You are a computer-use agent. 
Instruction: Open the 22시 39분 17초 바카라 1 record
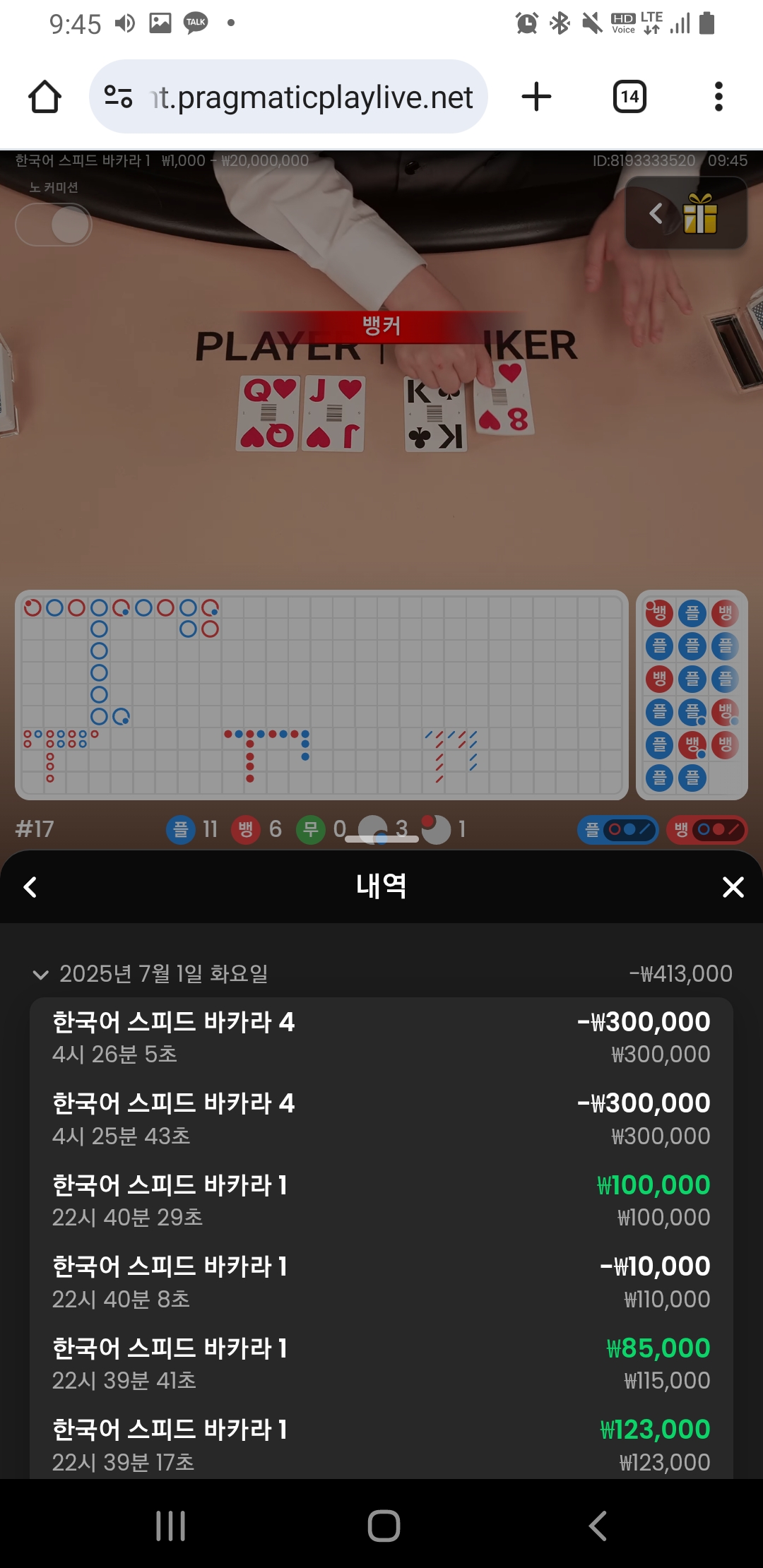tap(381, 1446)
